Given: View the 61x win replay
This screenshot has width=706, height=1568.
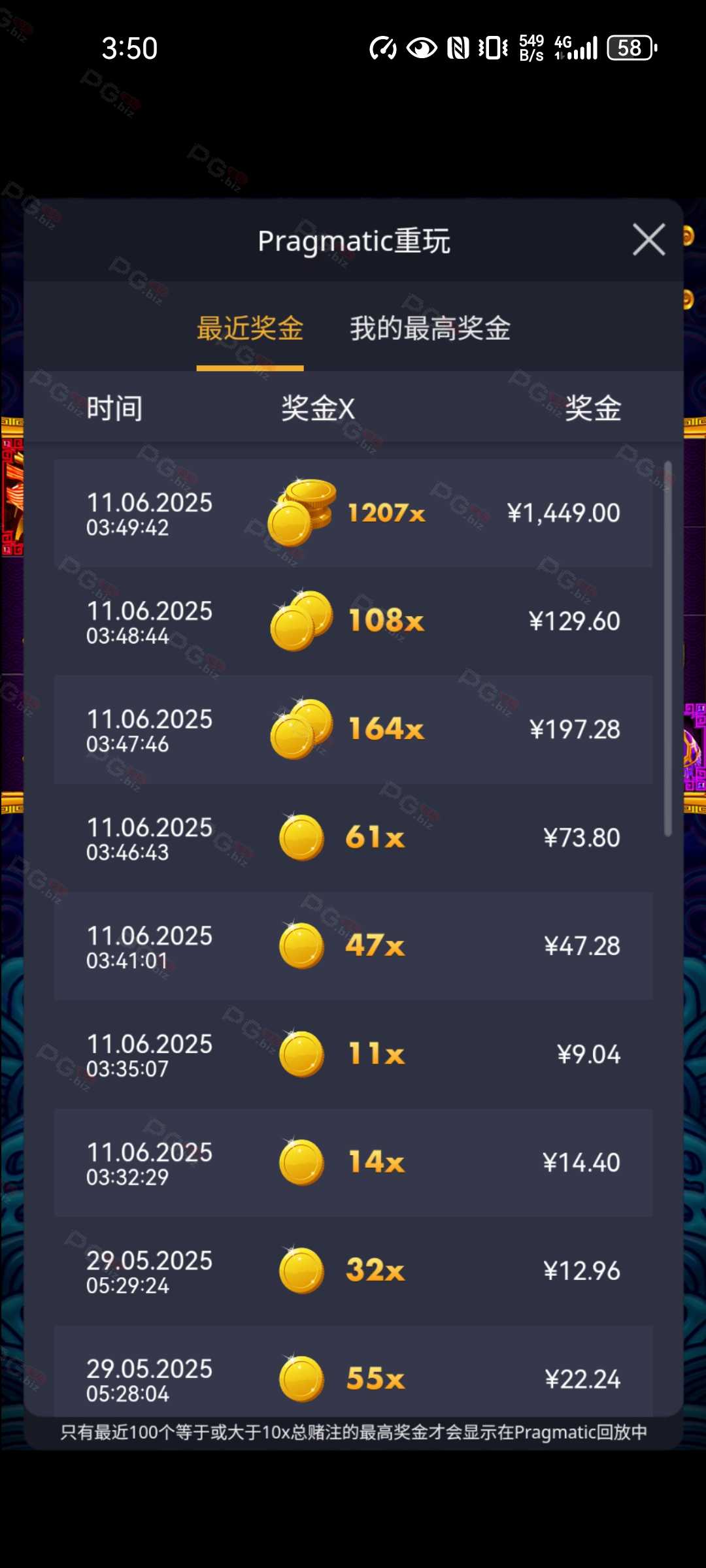Looking at the screenshot, I should [x=353, y=838].
